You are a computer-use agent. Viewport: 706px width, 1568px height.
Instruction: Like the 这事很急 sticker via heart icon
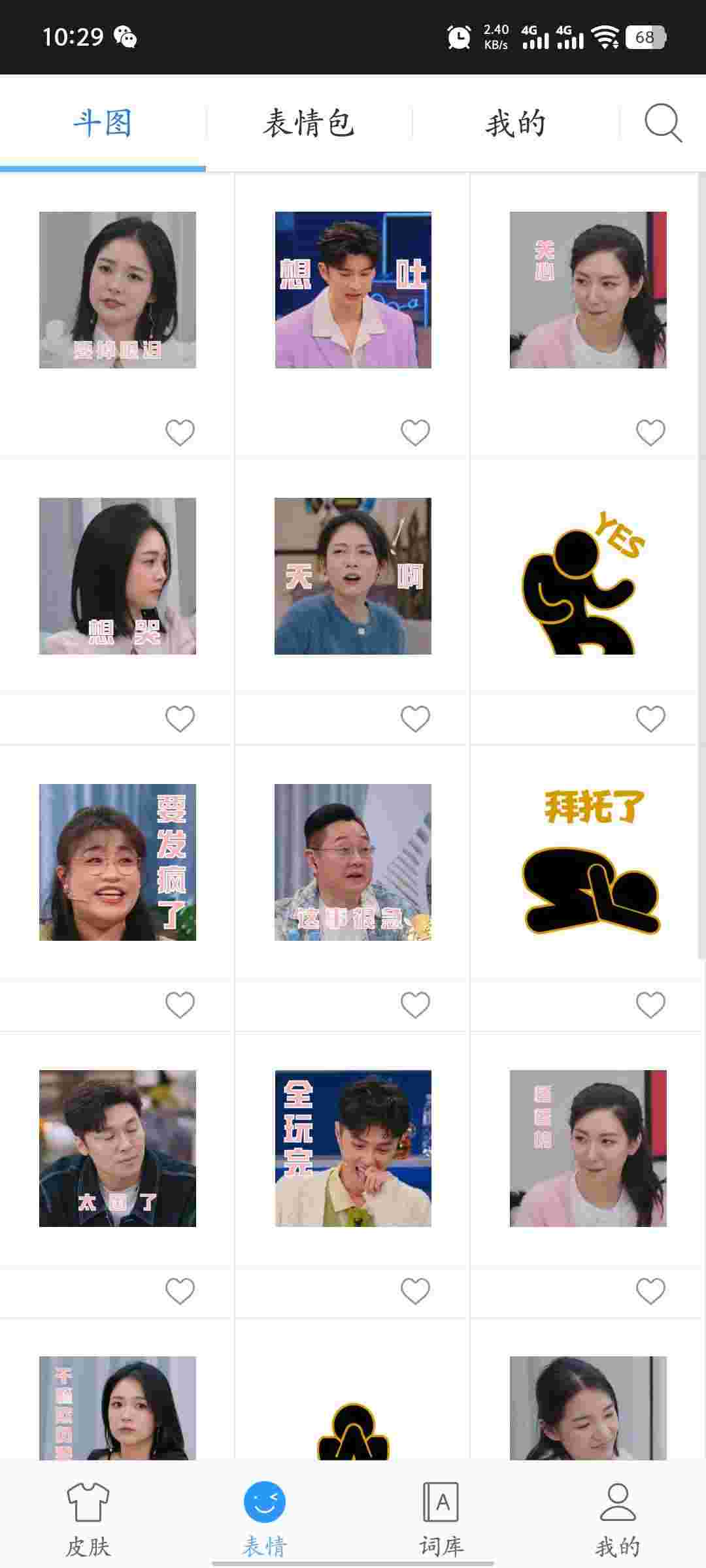(x=415, y=1005)
